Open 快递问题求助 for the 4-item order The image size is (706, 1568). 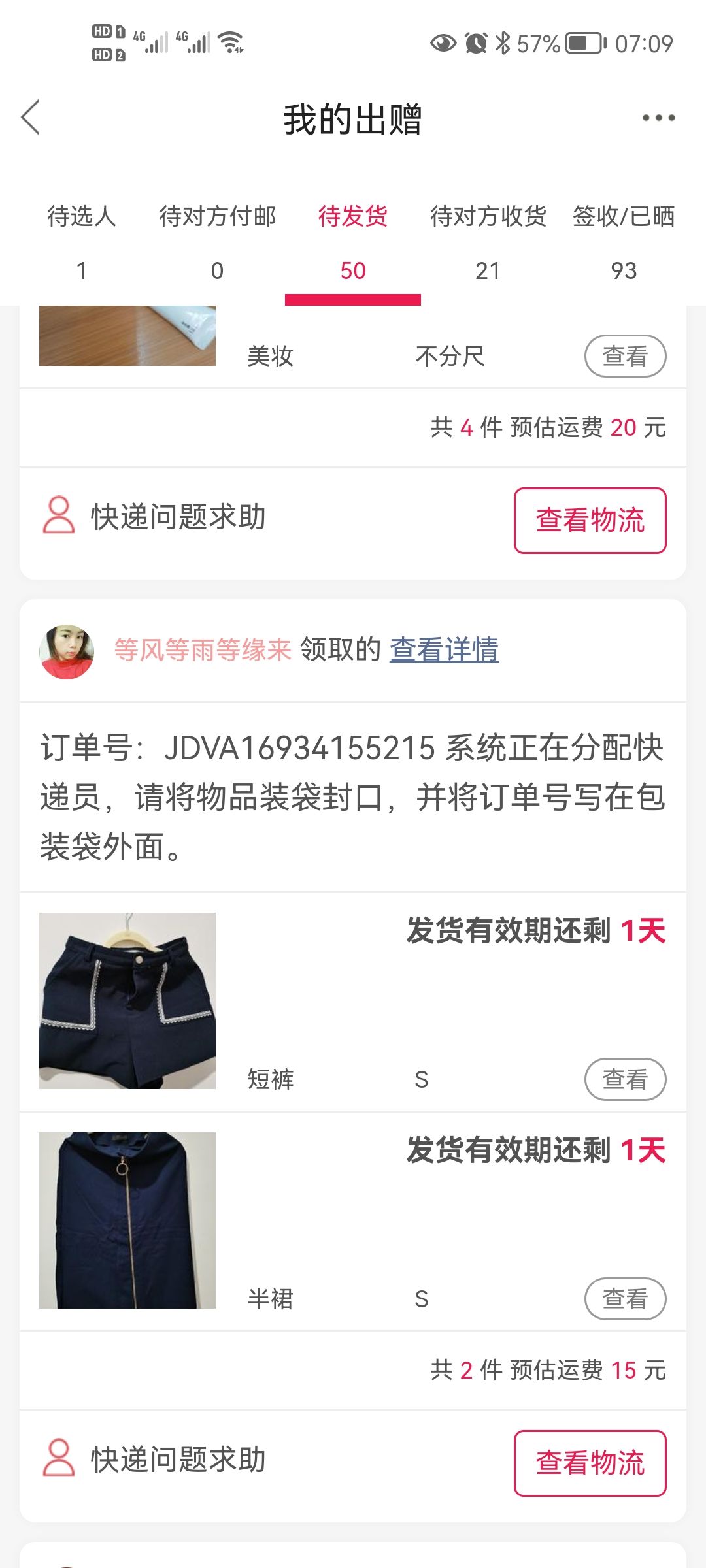click(x=154, y=517)
